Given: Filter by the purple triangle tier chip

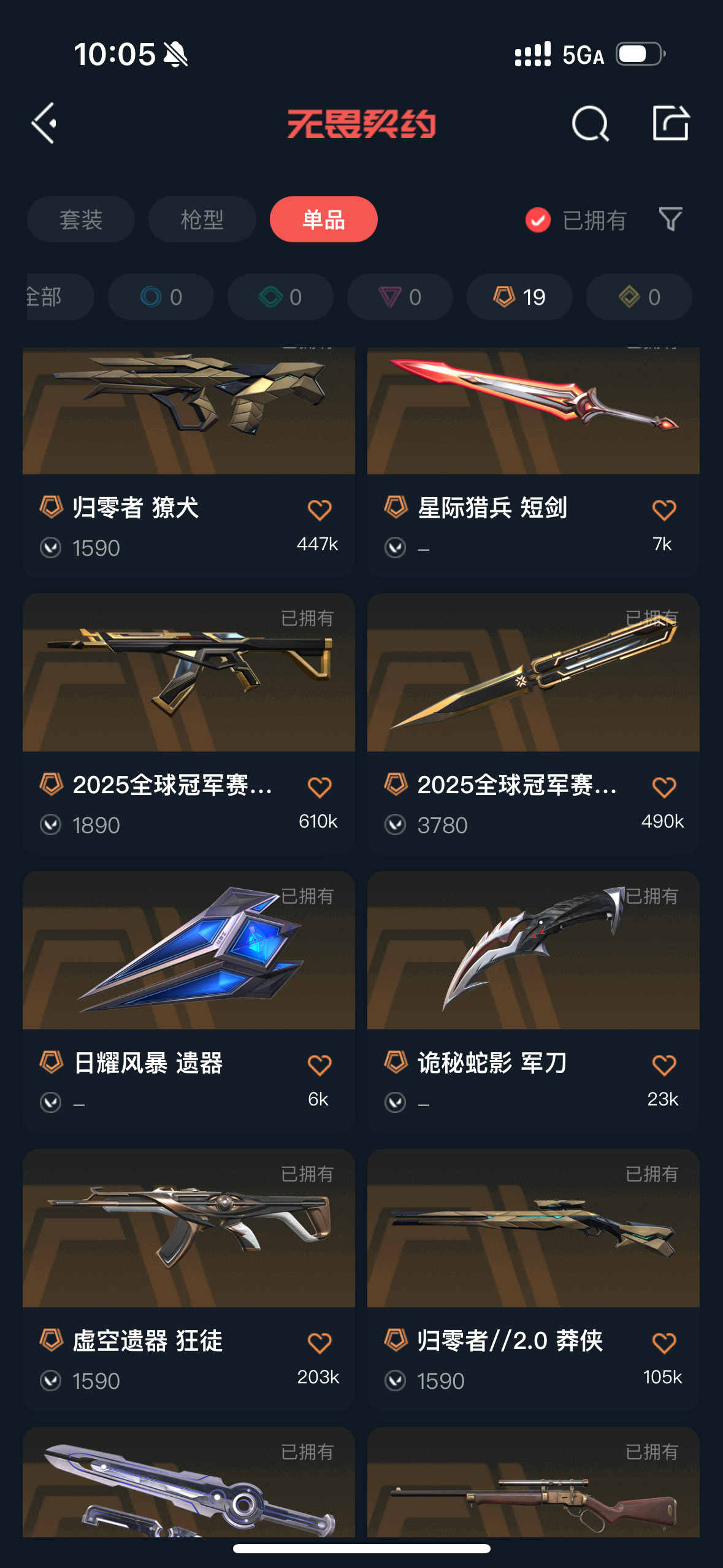Looking at the screenshot, I should [400, 297].
